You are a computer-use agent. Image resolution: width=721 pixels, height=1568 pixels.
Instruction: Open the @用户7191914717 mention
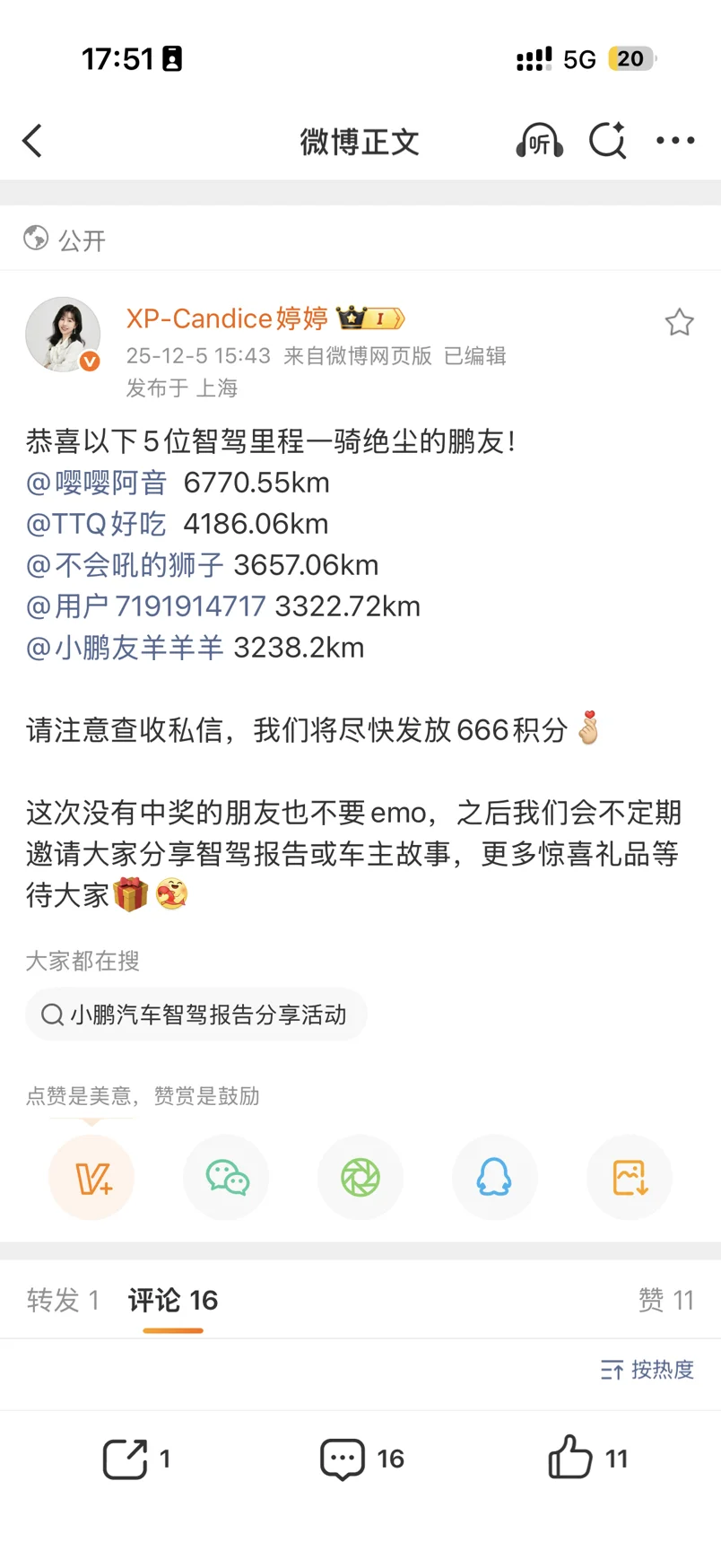146,606
